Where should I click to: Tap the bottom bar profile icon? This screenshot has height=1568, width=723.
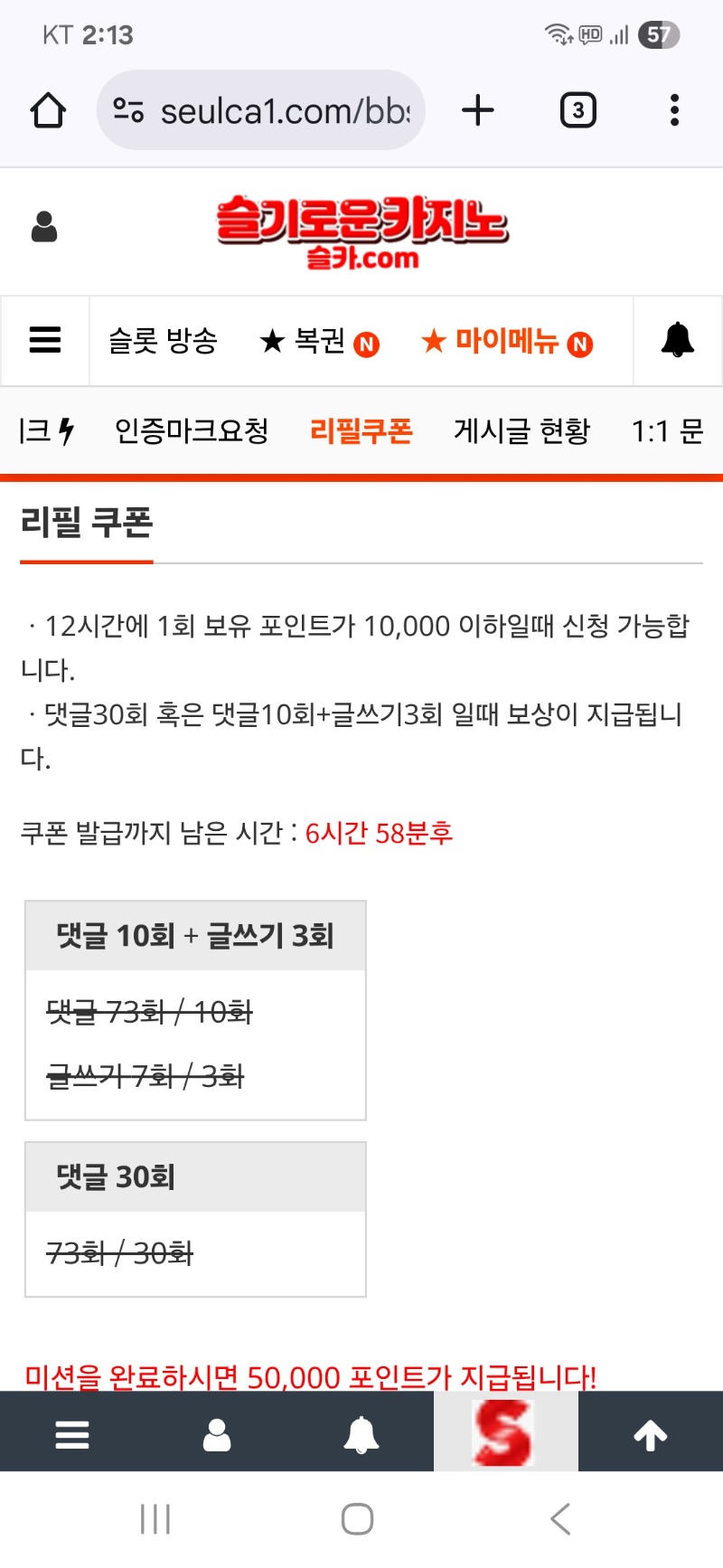click(x=217, y=1434)
